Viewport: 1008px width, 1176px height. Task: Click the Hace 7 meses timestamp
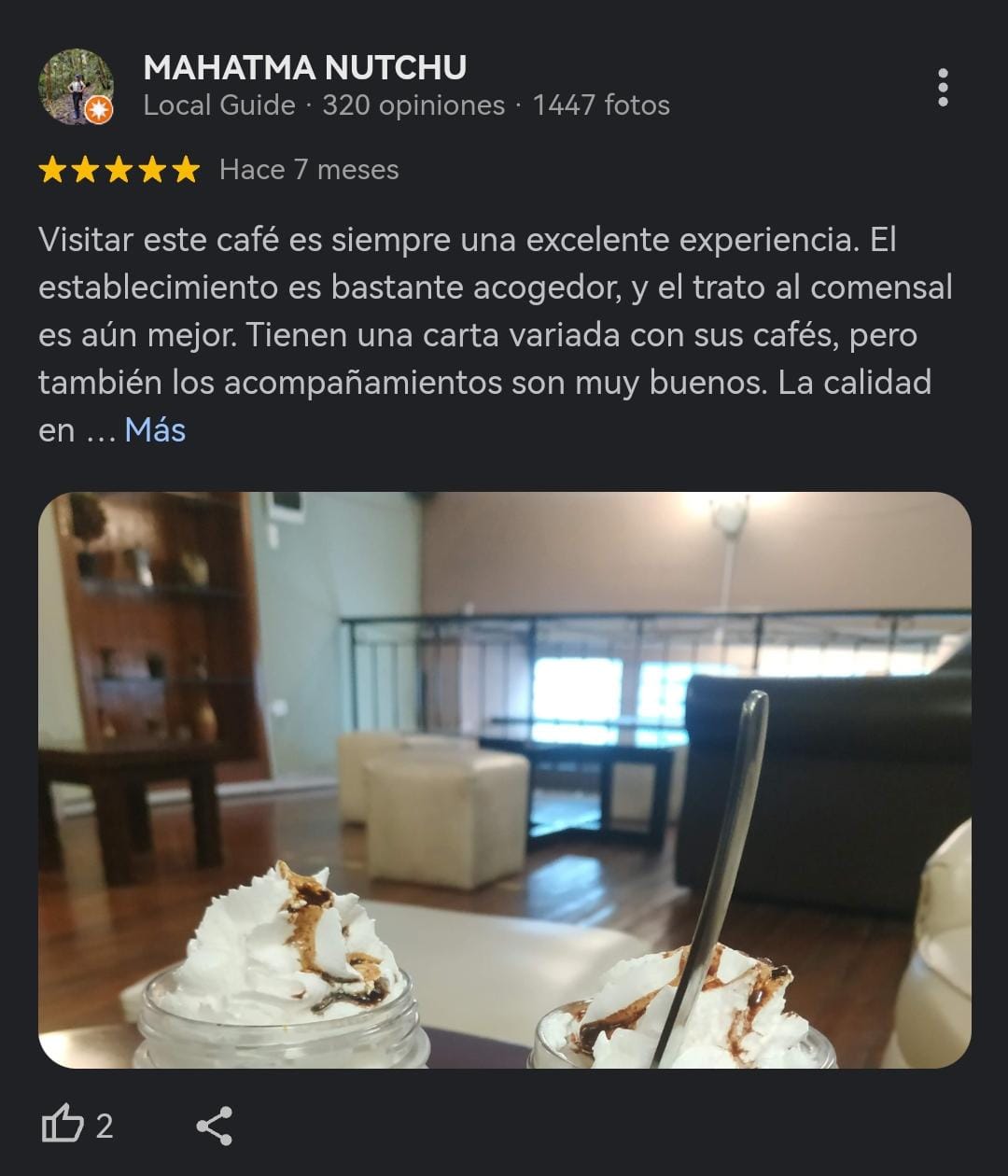pos(308,170)
